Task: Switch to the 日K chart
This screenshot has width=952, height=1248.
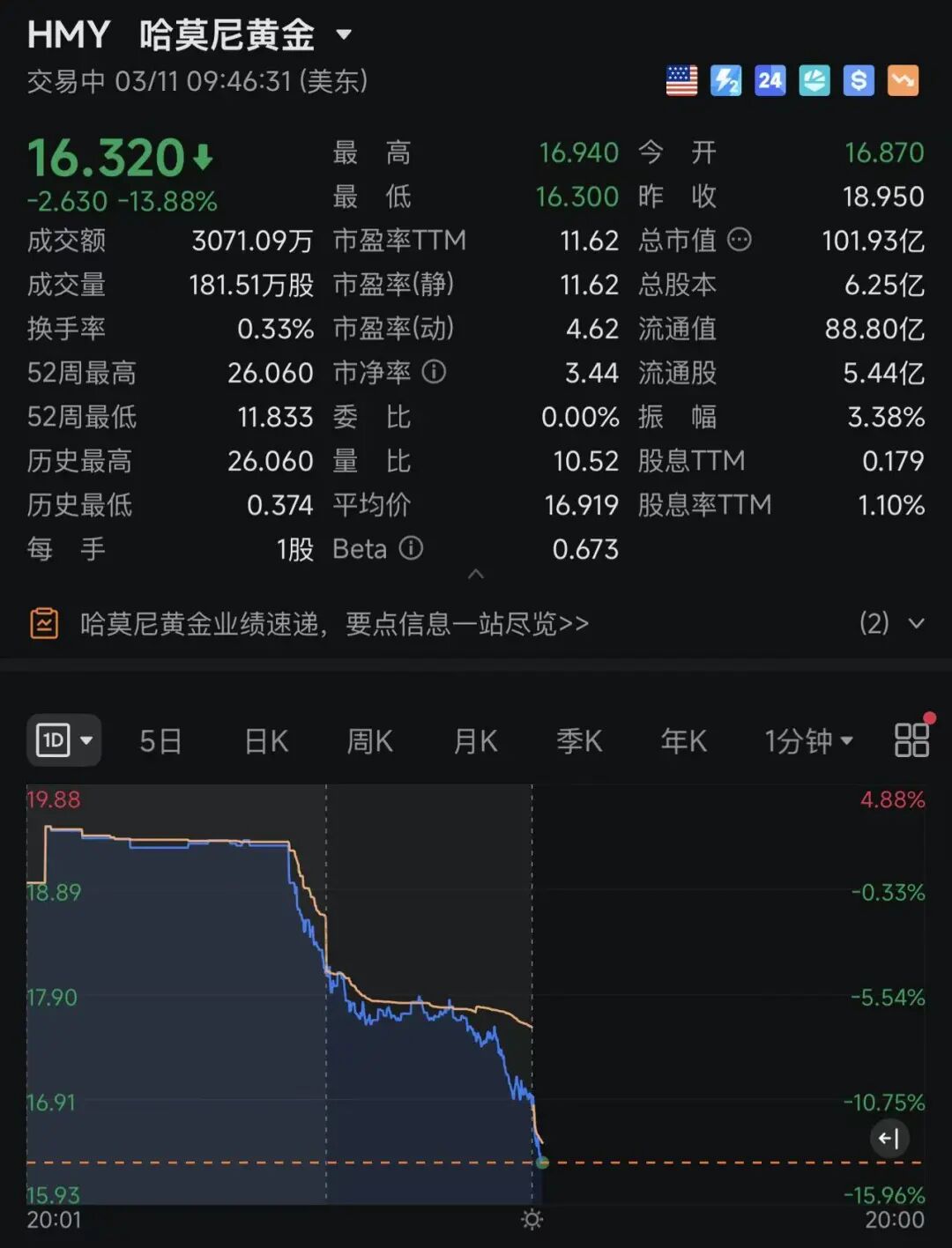Action: point(266,741)
